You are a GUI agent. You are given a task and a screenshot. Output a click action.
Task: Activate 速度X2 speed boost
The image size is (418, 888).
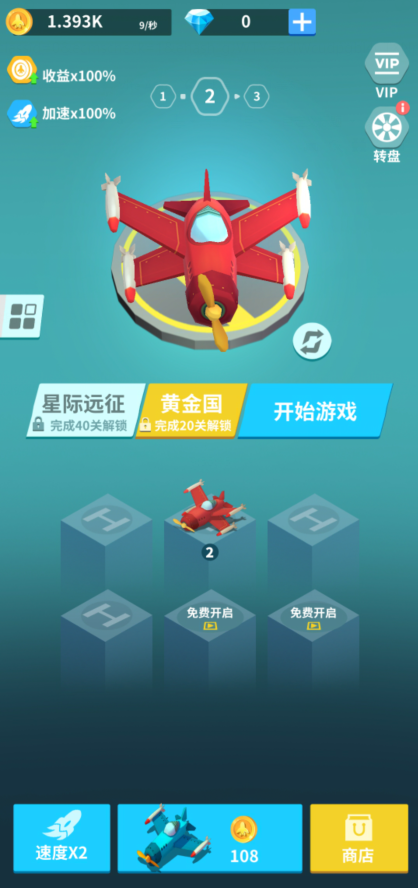[x=62, y=838]
